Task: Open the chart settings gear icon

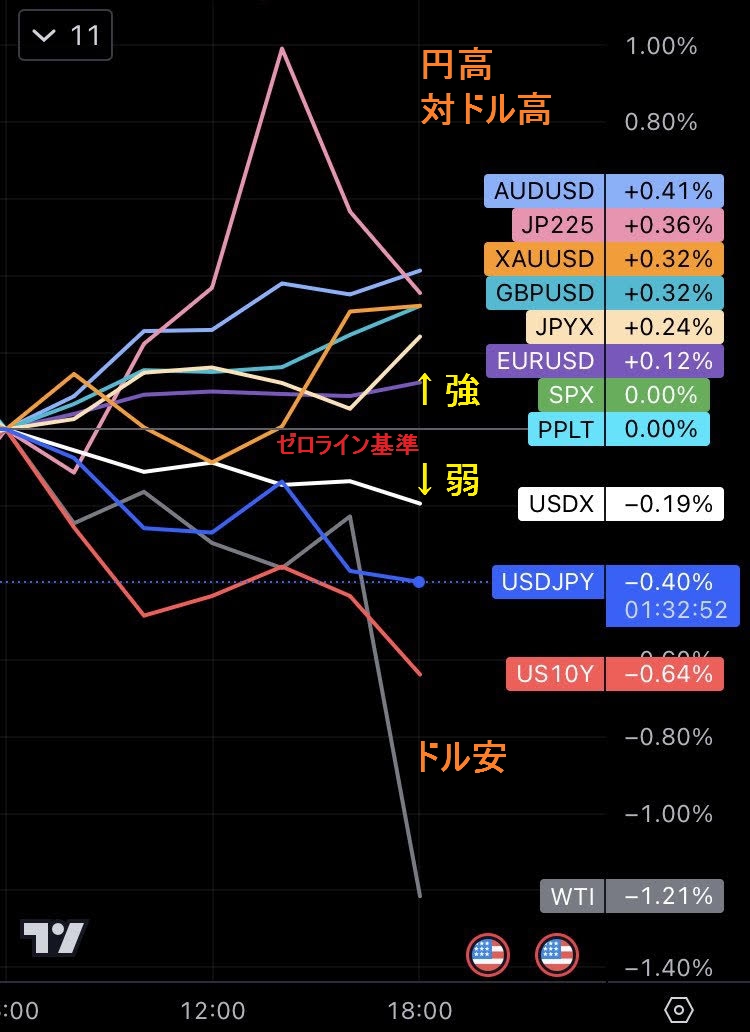Action: coord(679,1009)
